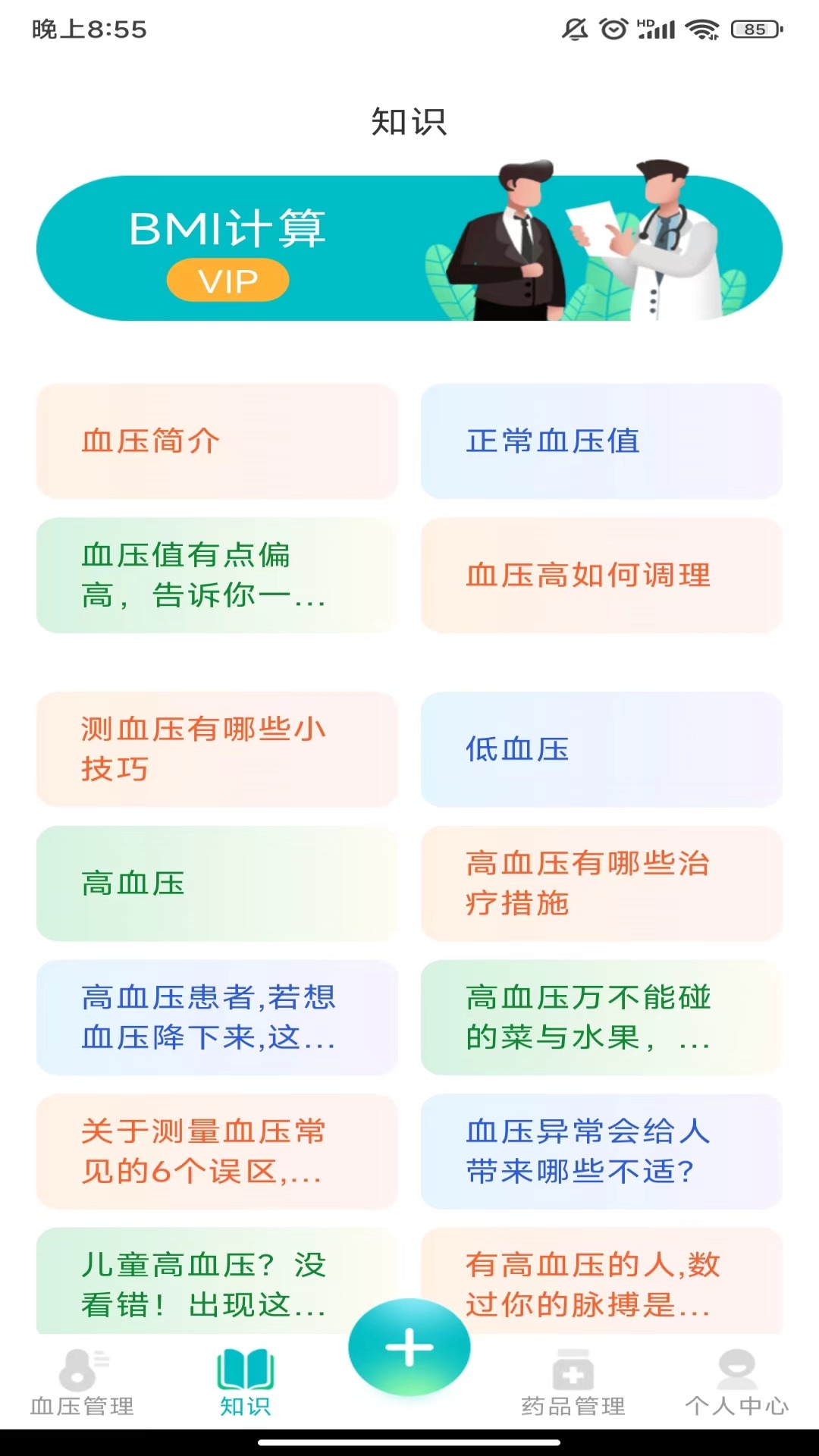This screenshot has height=1456, width=819.
Task: Read 血压值有点偏高 article
Action: tap(217, 576)
